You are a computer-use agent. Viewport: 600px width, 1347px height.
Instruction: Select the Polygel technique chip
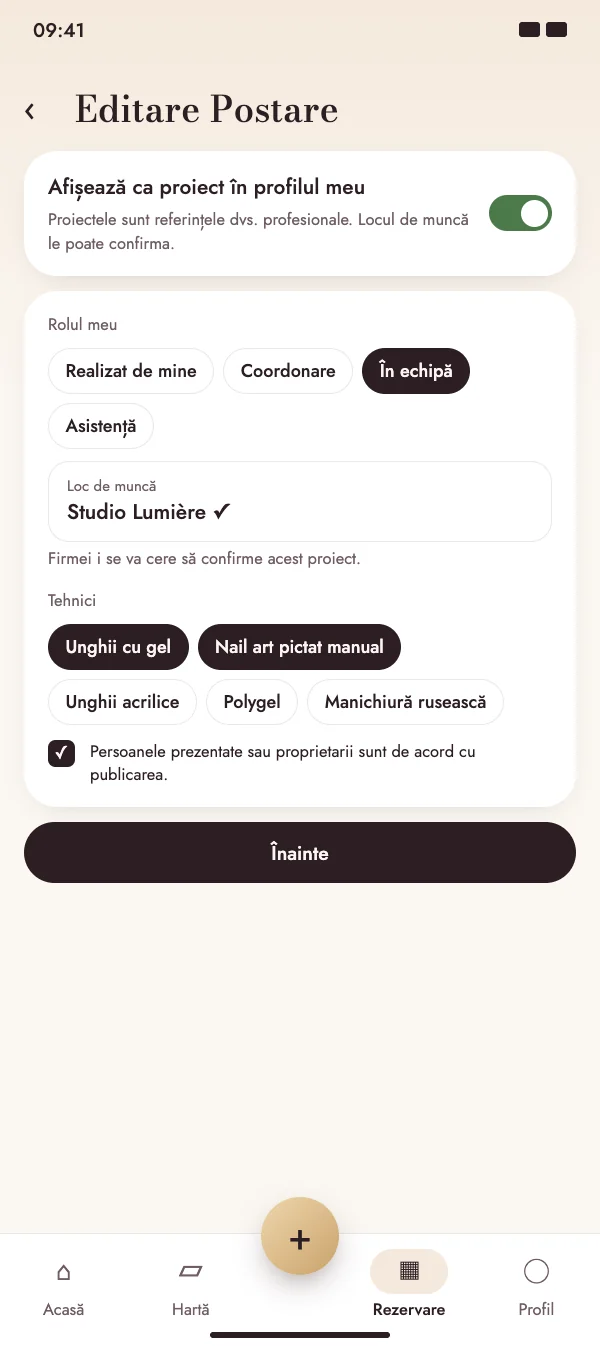tap(252, 702)
